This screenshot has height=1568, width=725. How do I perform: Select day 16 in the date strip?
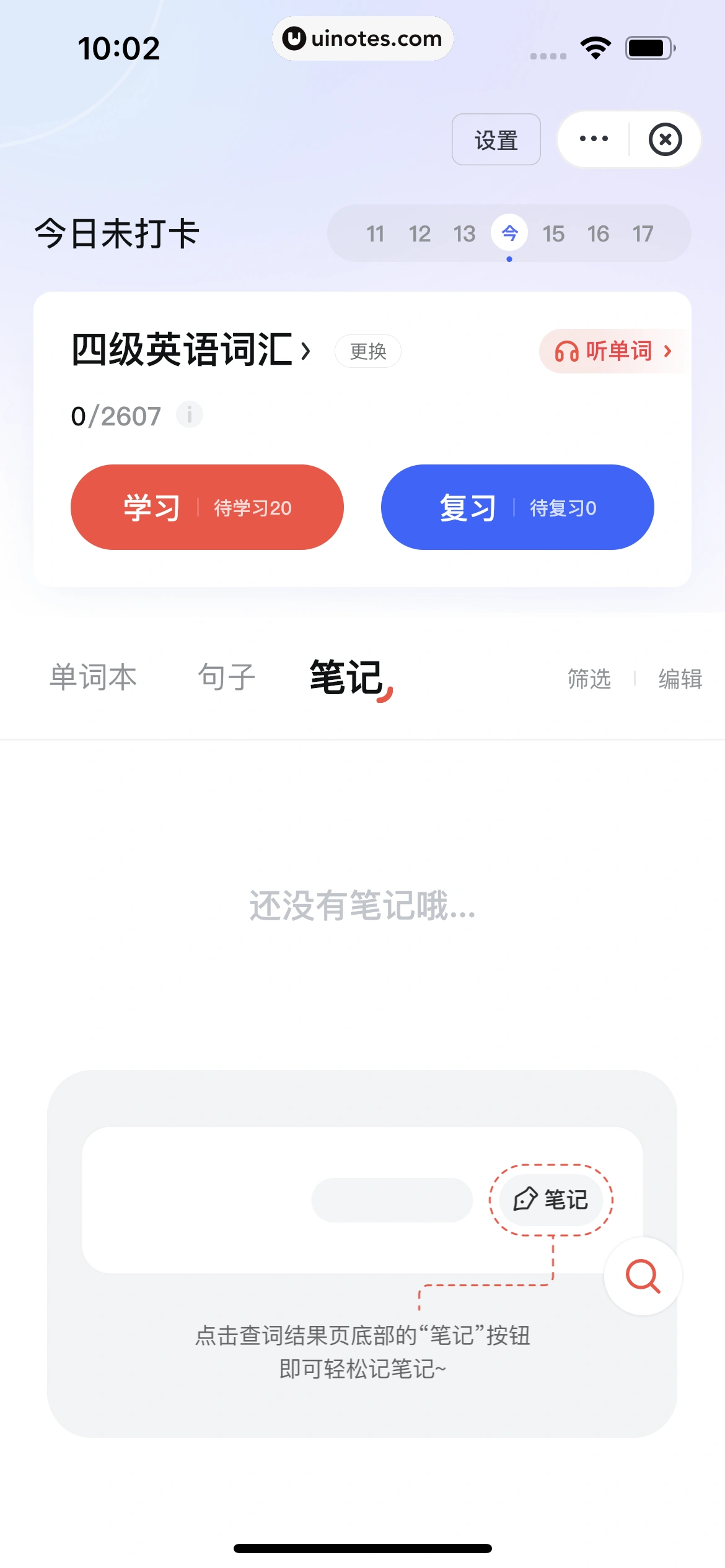599,233
